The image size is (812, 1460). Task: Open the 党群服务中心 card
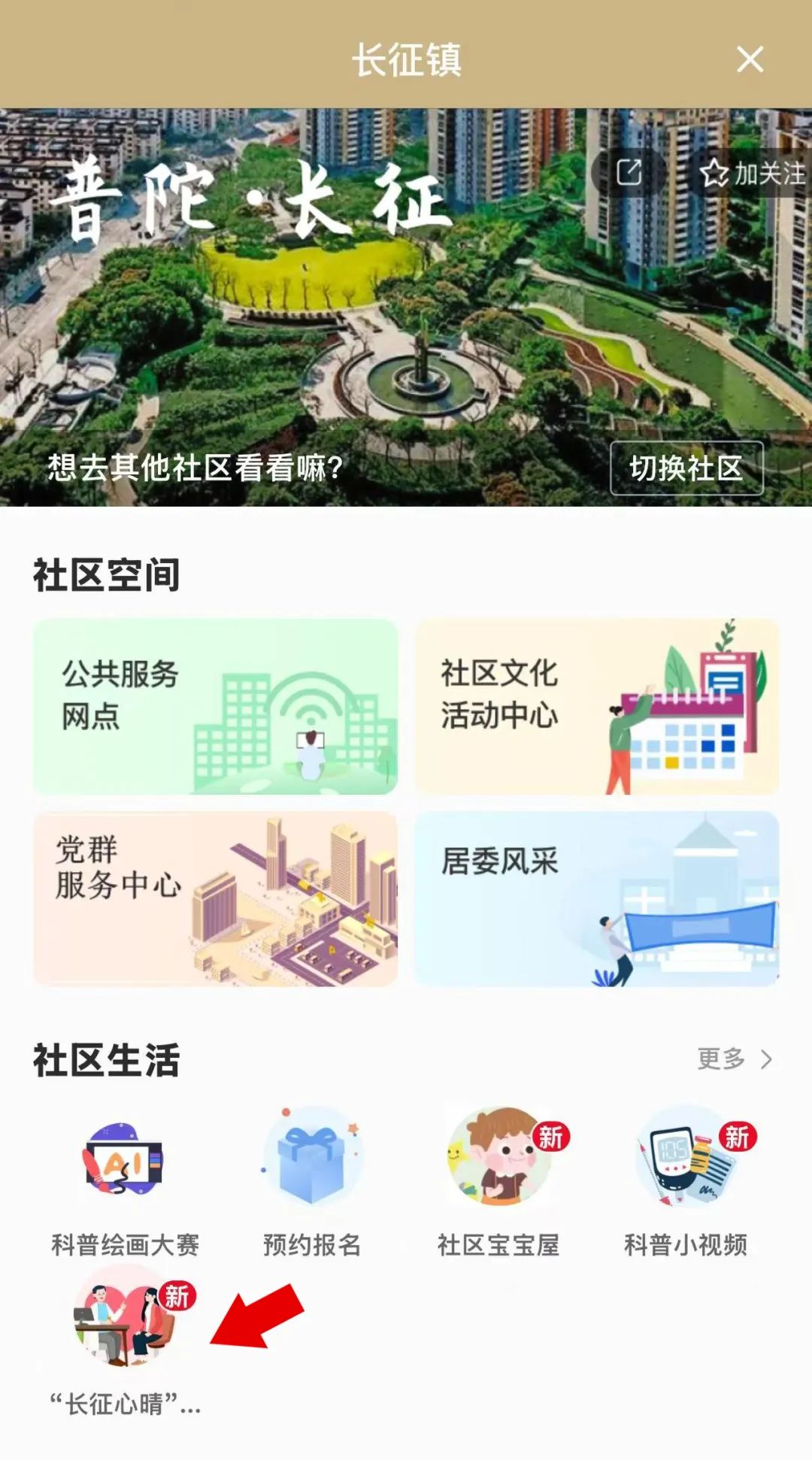coord(215,898)
